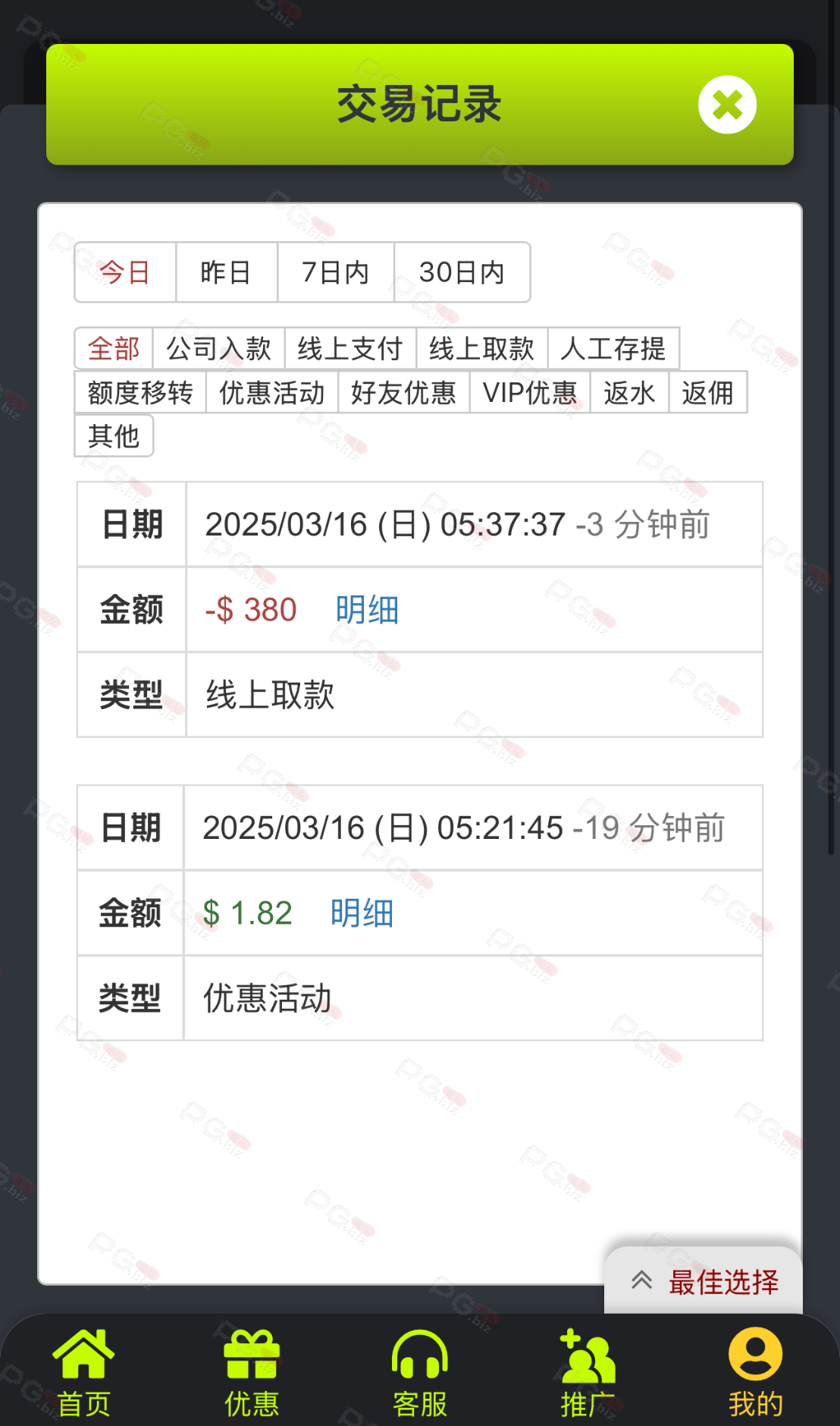Image resolution: width=840 pixels, height=1426 pixels.
Task: Select the VIP优惠 filter
Action: 530,393
